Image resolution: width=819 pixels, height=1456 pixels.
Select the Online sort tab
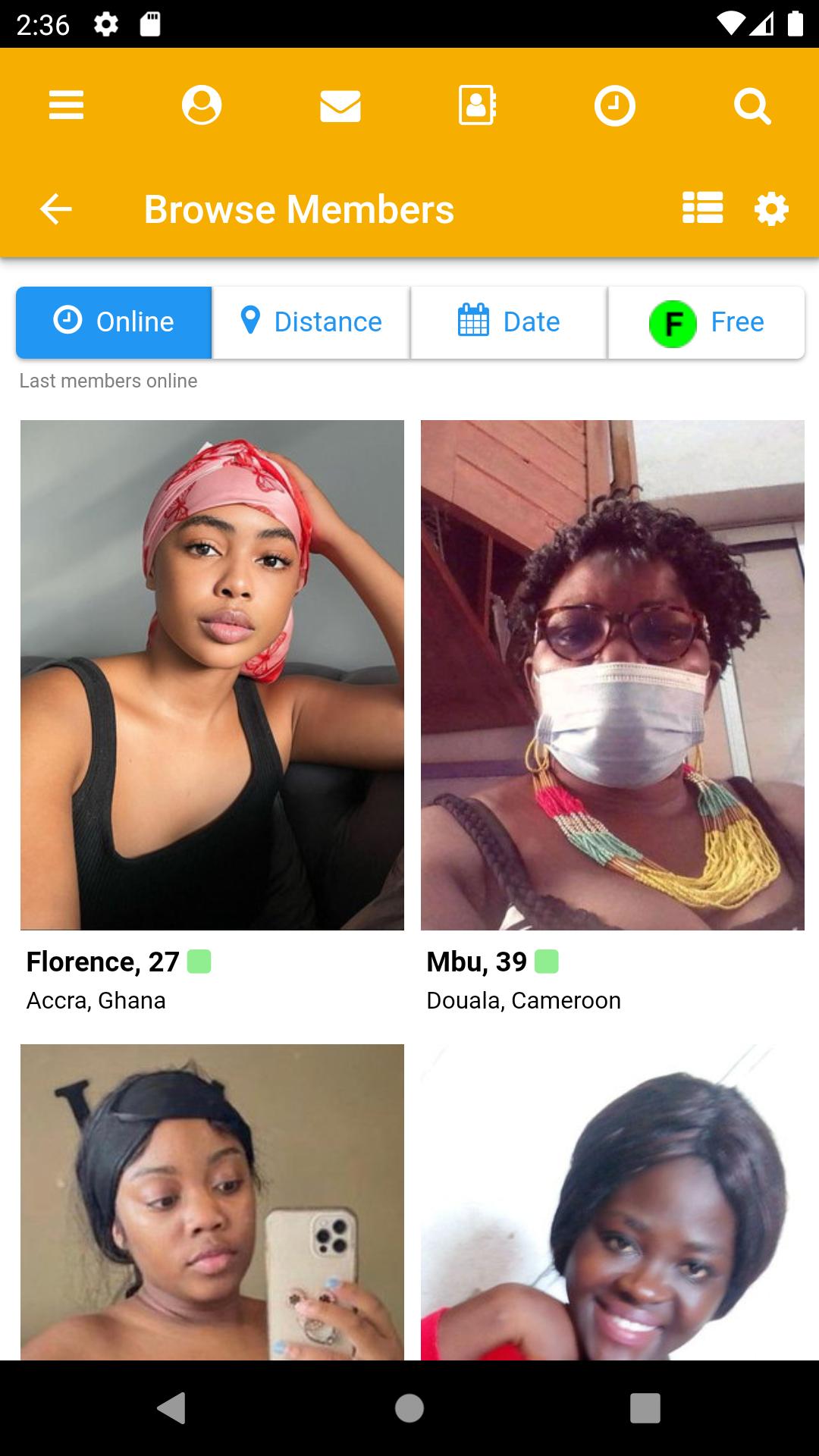pos(114,322)
